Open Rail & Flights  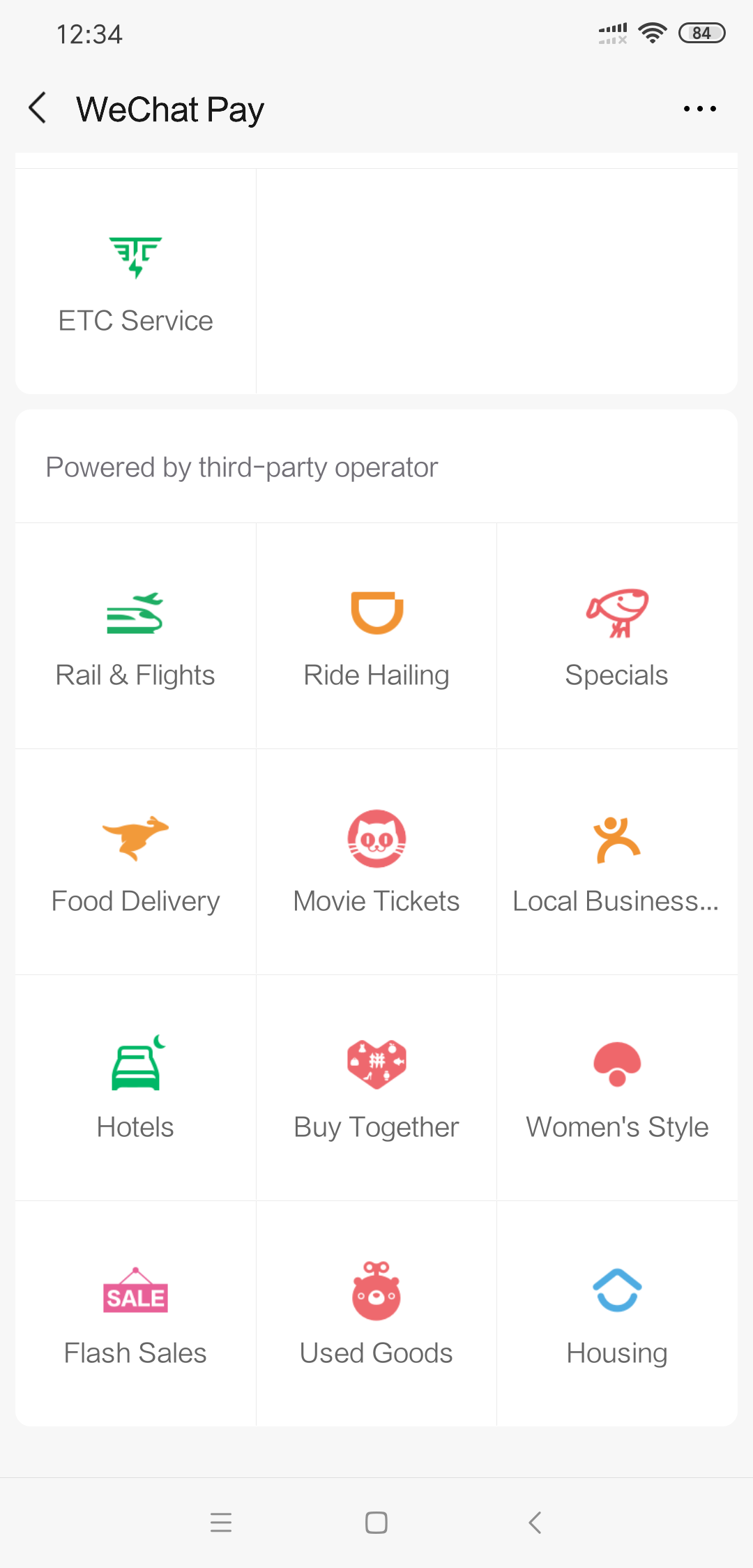coord(136,636)
